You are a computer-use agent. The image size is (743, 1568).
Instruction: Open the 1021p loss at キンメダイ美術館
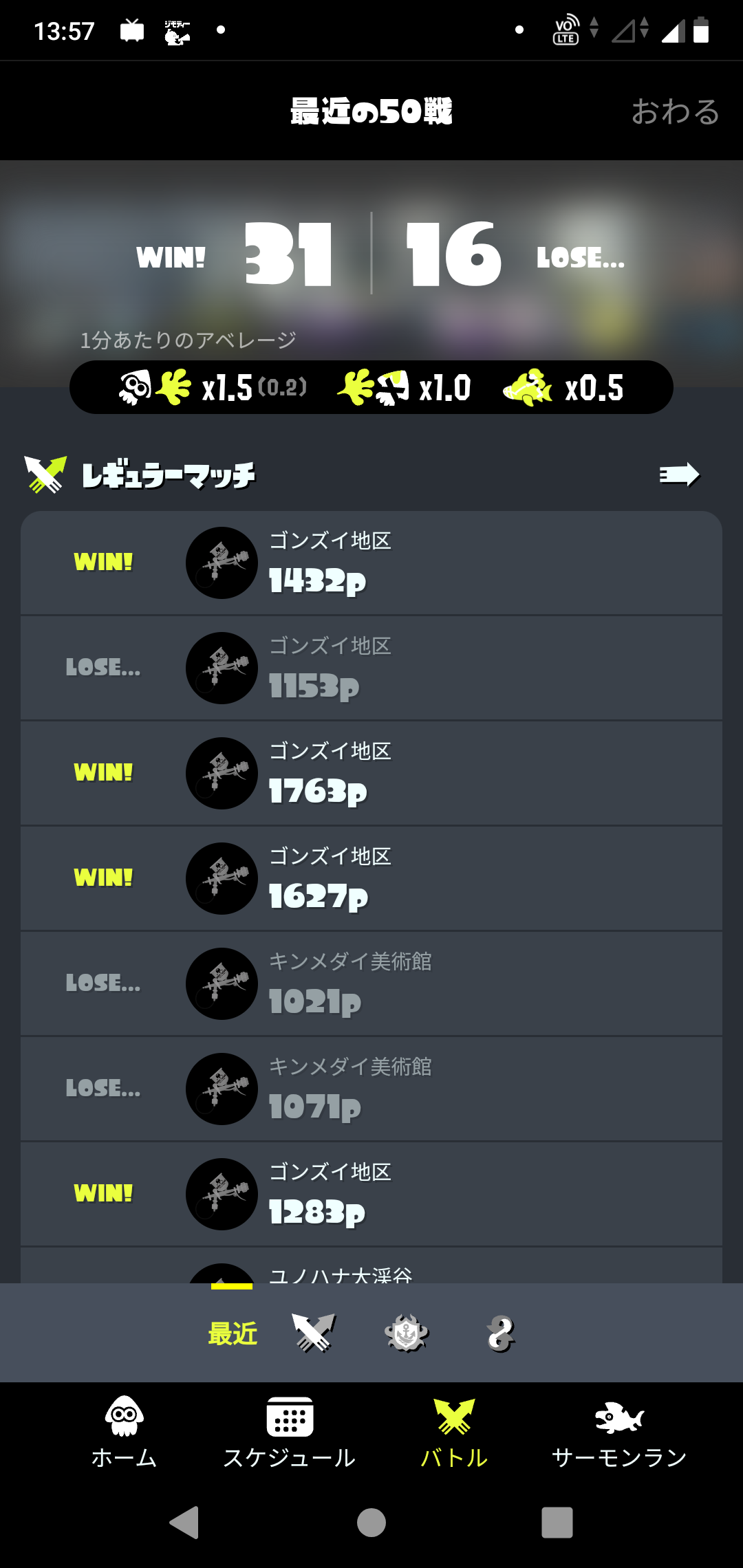coord(371,983)
